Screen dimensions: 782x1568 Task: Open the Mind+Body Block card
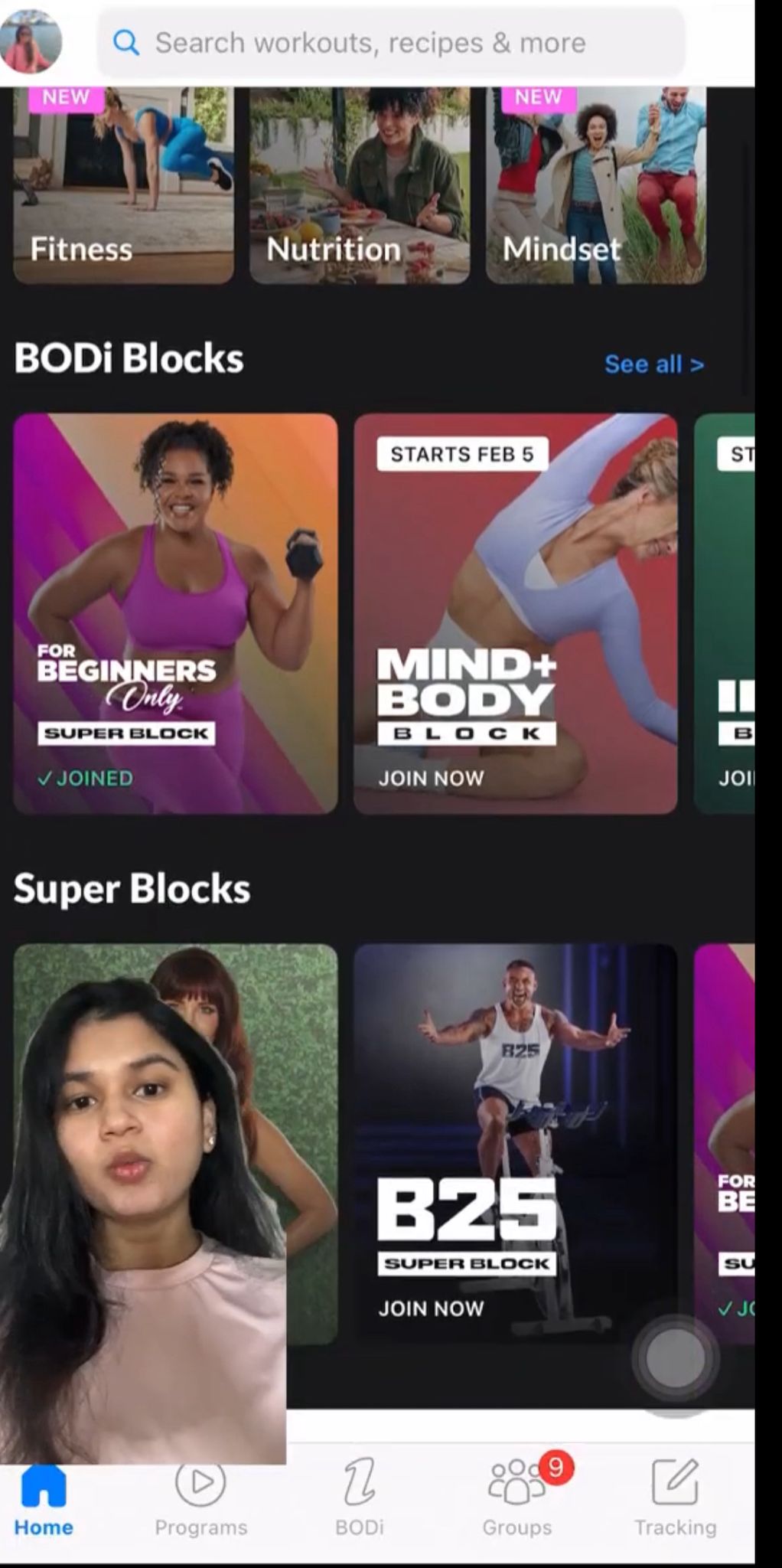pos(515,612)
